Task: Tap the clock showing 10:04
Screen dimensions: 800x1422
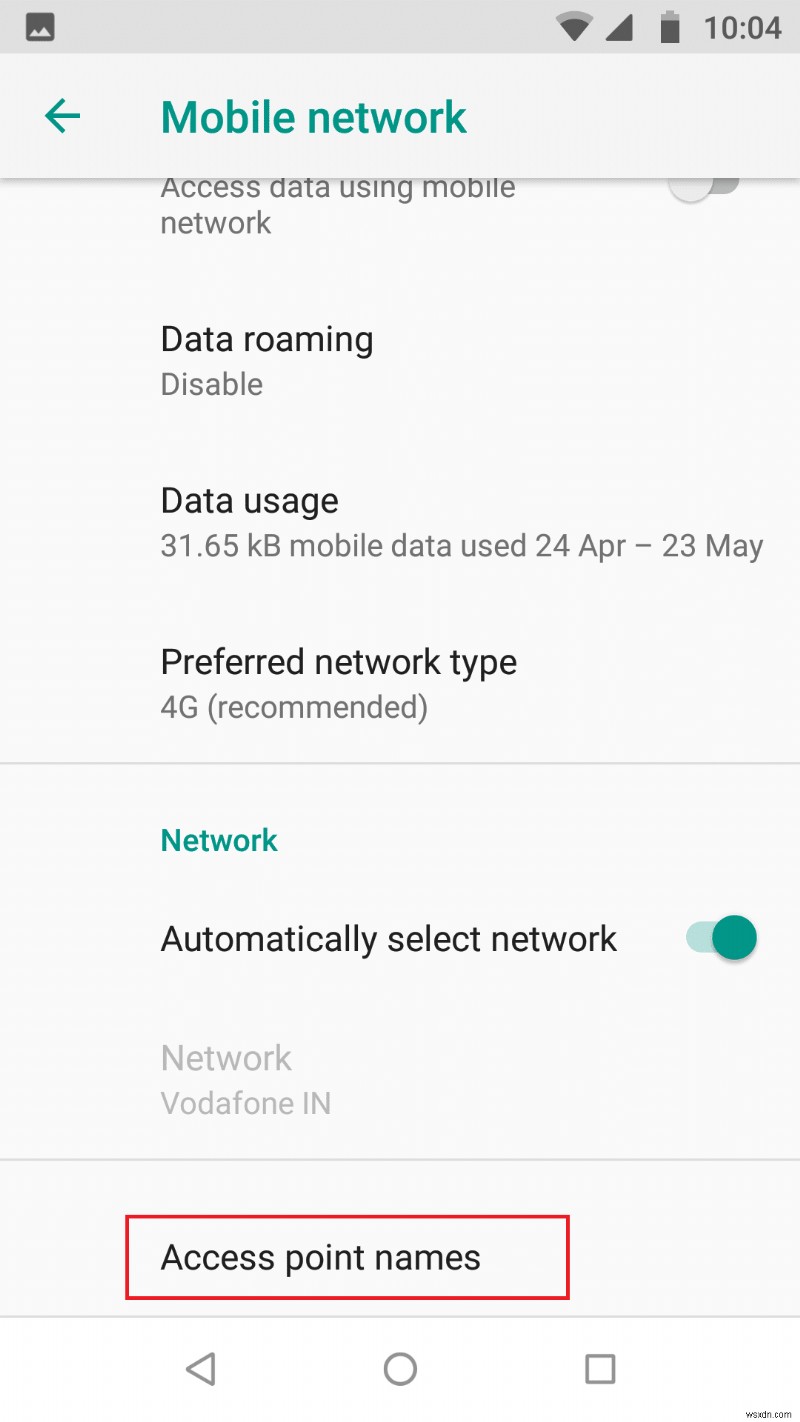Action: 744,27
